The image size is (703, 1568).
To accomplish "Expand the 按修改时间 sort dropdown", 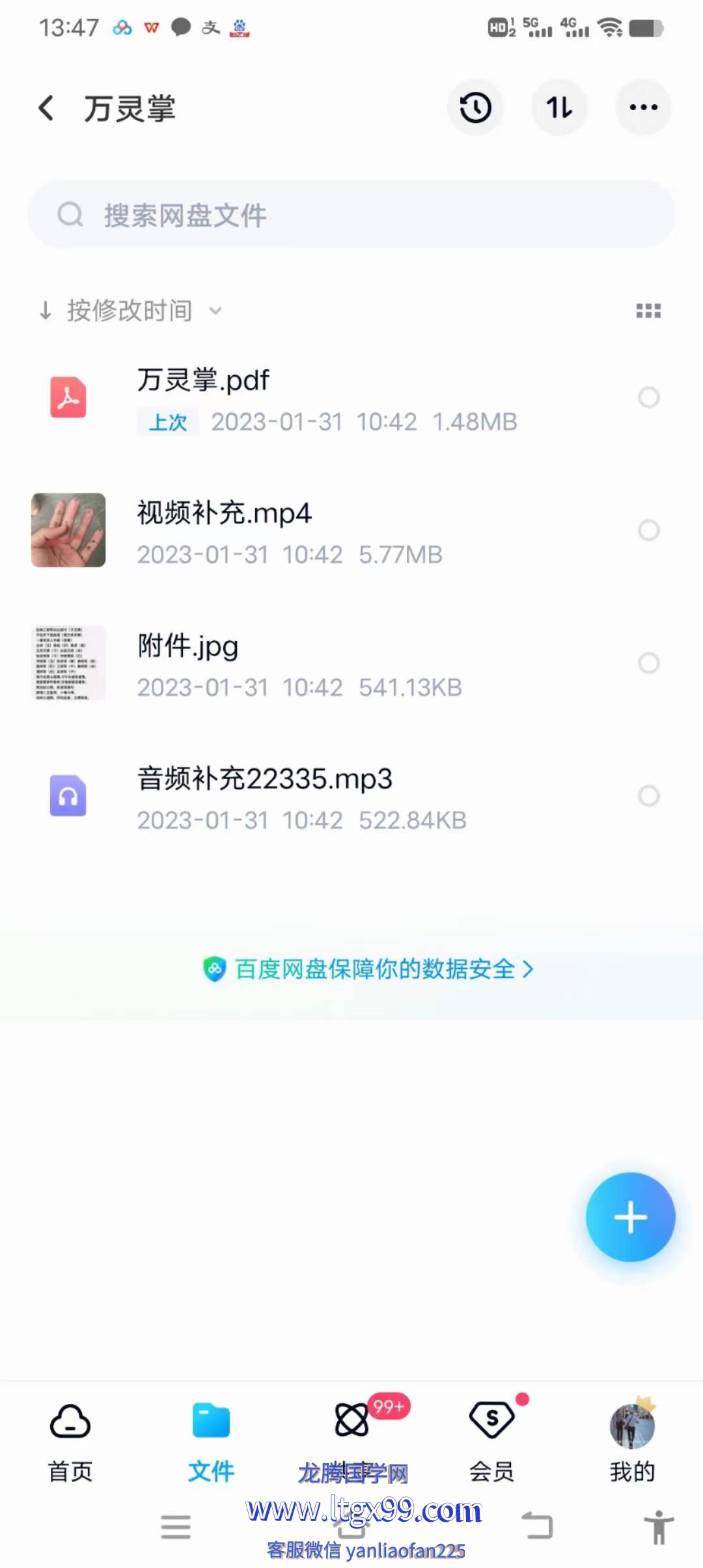I will pos(130,311).
